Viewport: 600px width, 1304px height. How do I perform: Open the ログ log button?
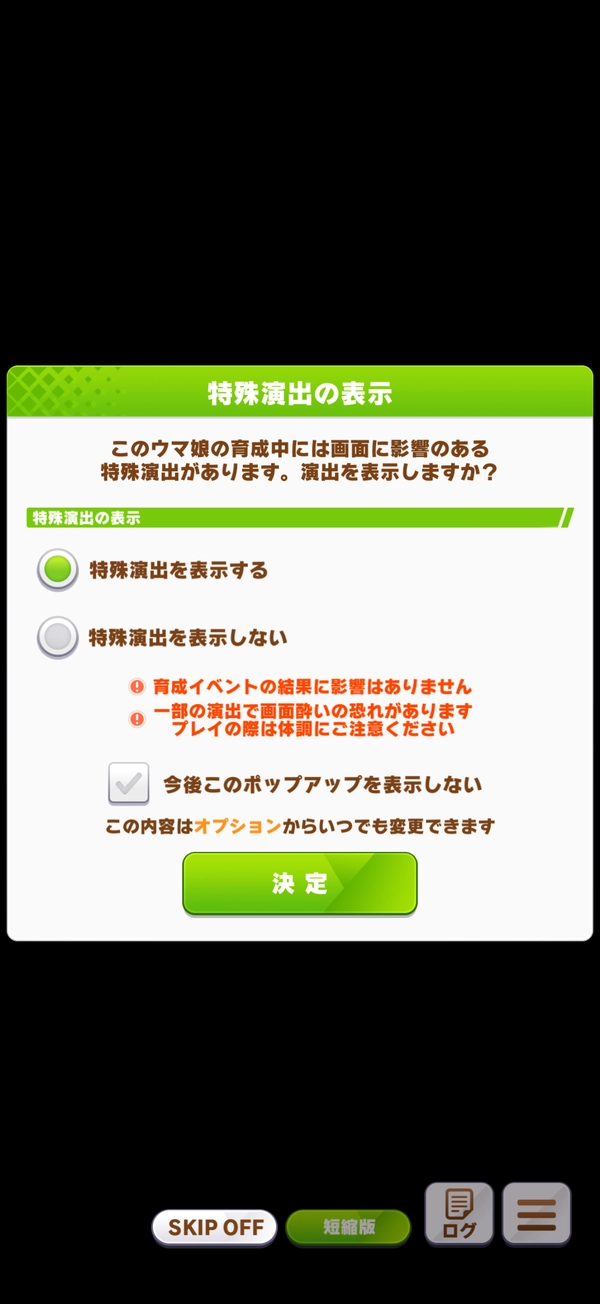[x=459, y=1214]
